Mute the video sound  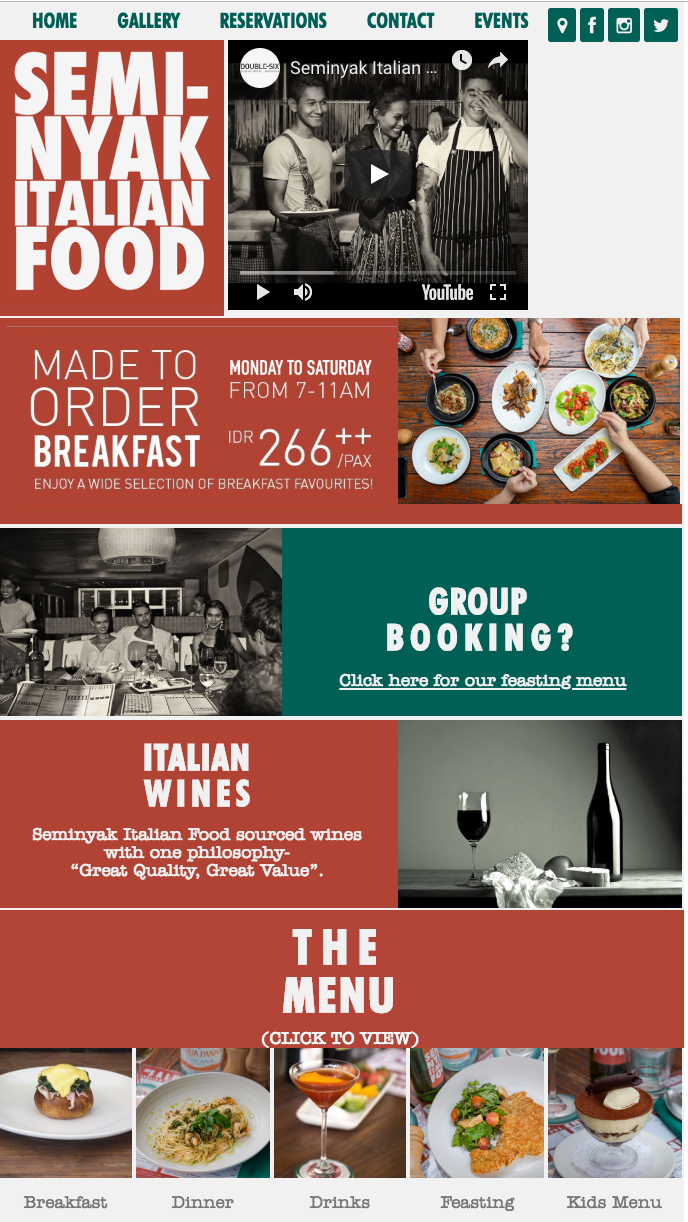(x=302, y=292)
